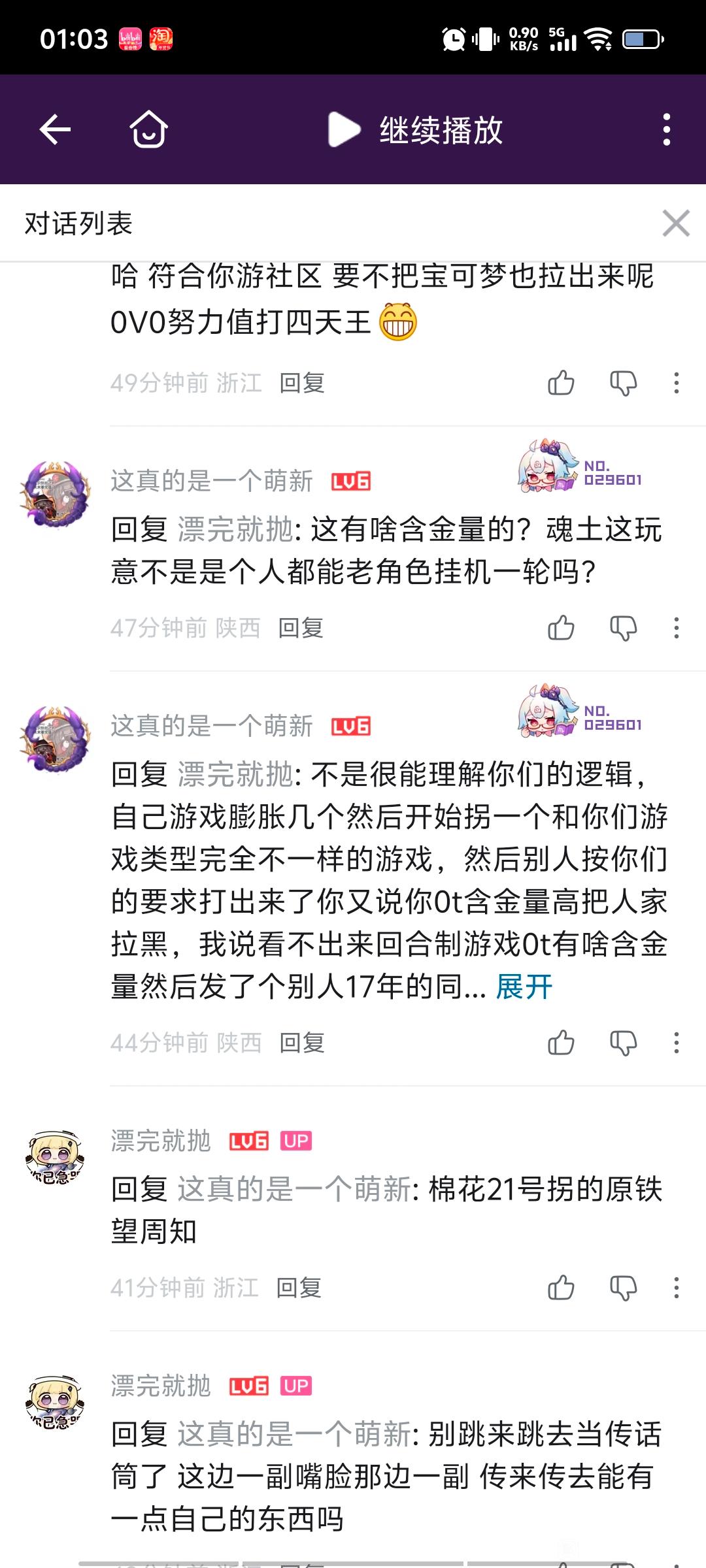This screenshot has width=706, height=1568.
Task: Open more options on the 49分钟前 comment
Action: [x=677, y=383]
